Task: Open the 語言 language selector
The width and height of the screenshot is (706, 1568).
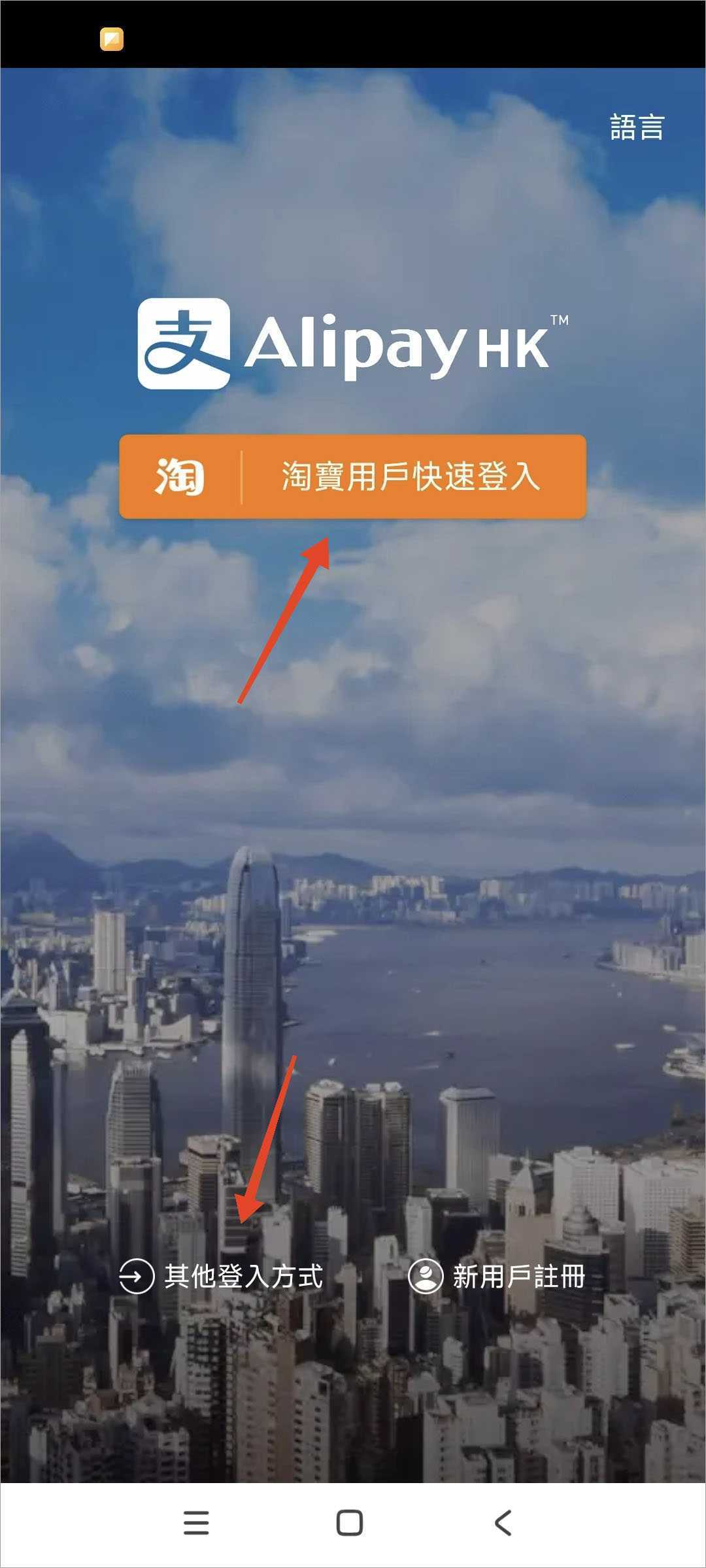Action: [637, 127]
